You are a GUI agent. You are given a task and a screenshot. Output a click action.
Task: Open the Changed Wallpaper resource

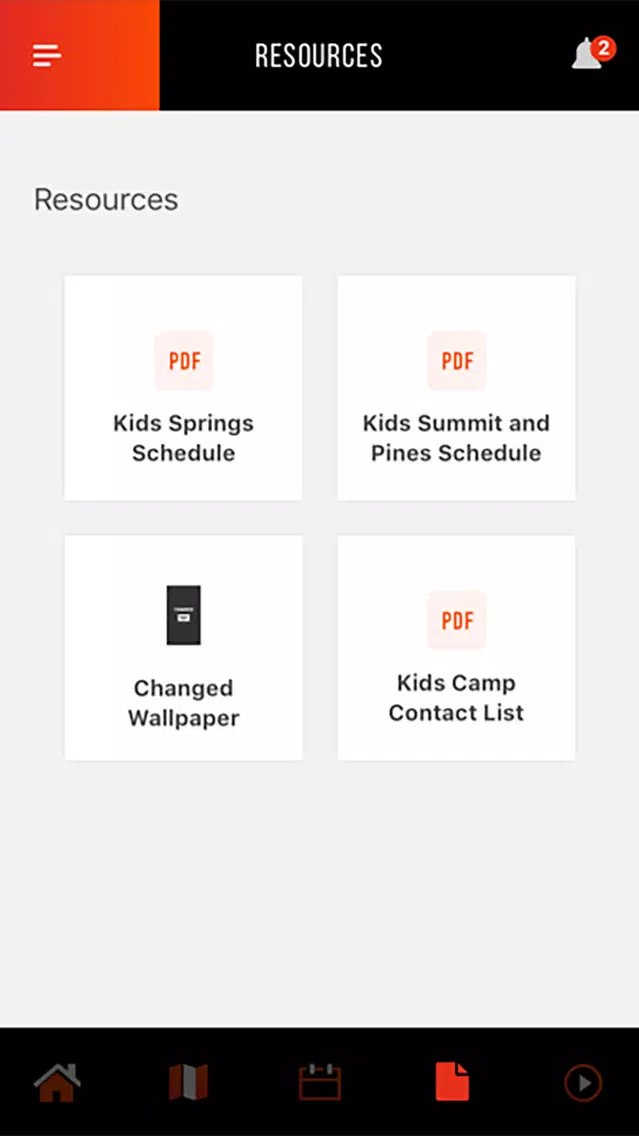pos(183,648)
